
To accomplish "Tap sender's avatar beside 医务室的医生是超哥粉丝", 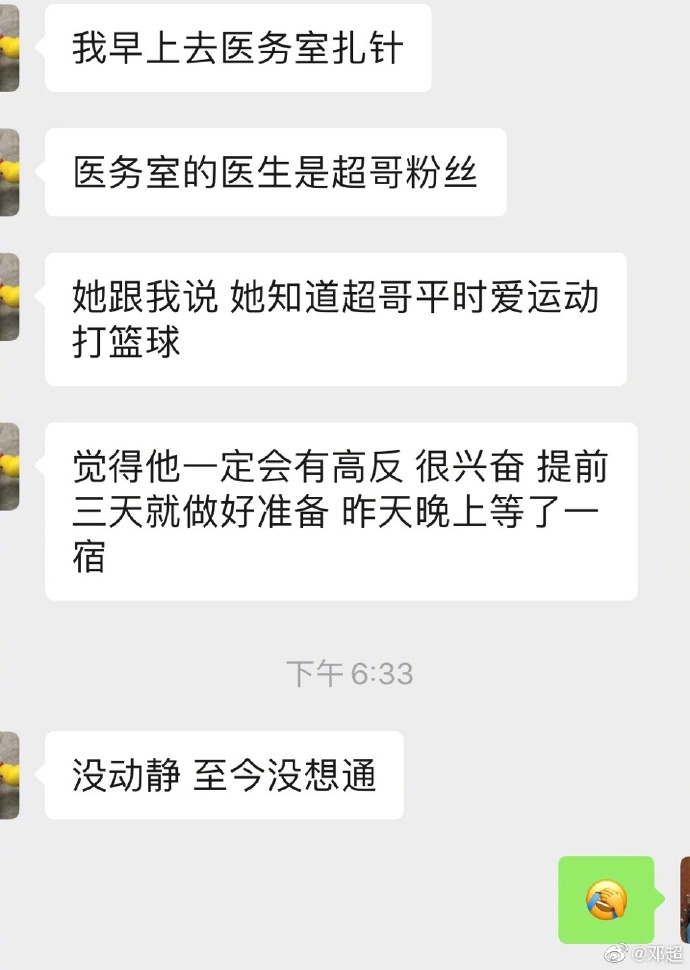I will point(9,172).
